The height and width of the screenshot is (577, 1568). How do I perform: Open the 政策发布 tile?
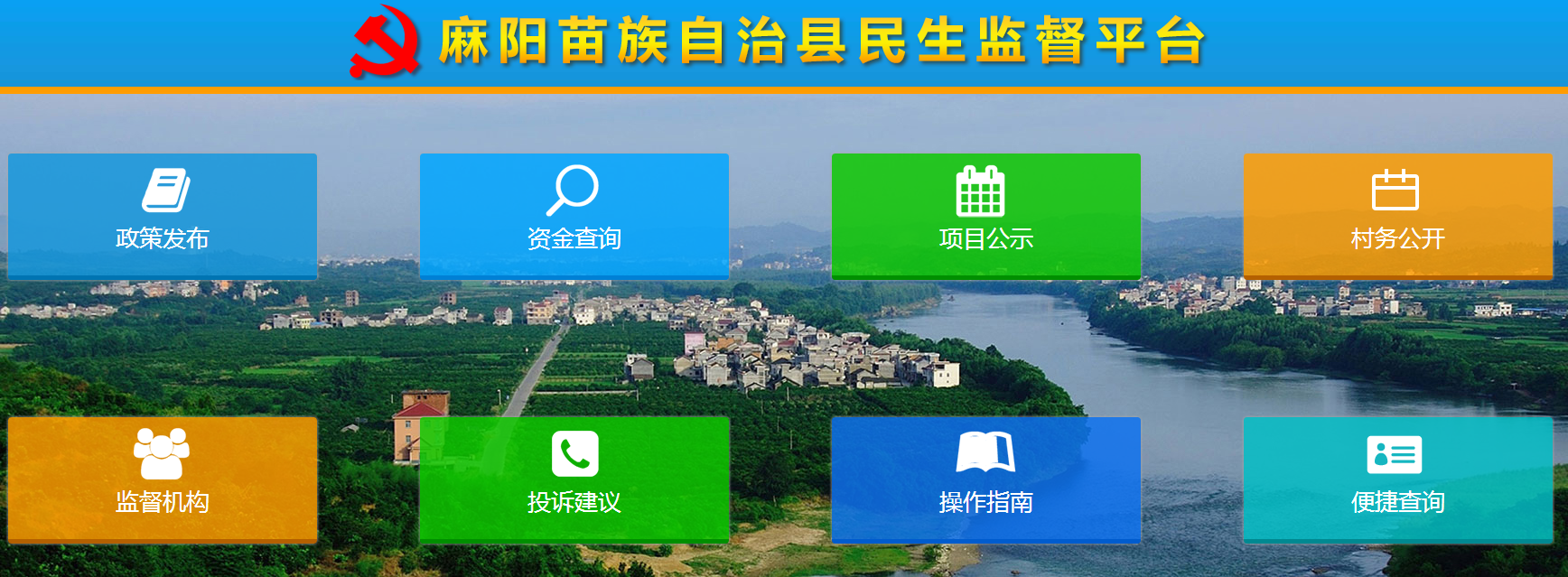(x=163, y=216)
